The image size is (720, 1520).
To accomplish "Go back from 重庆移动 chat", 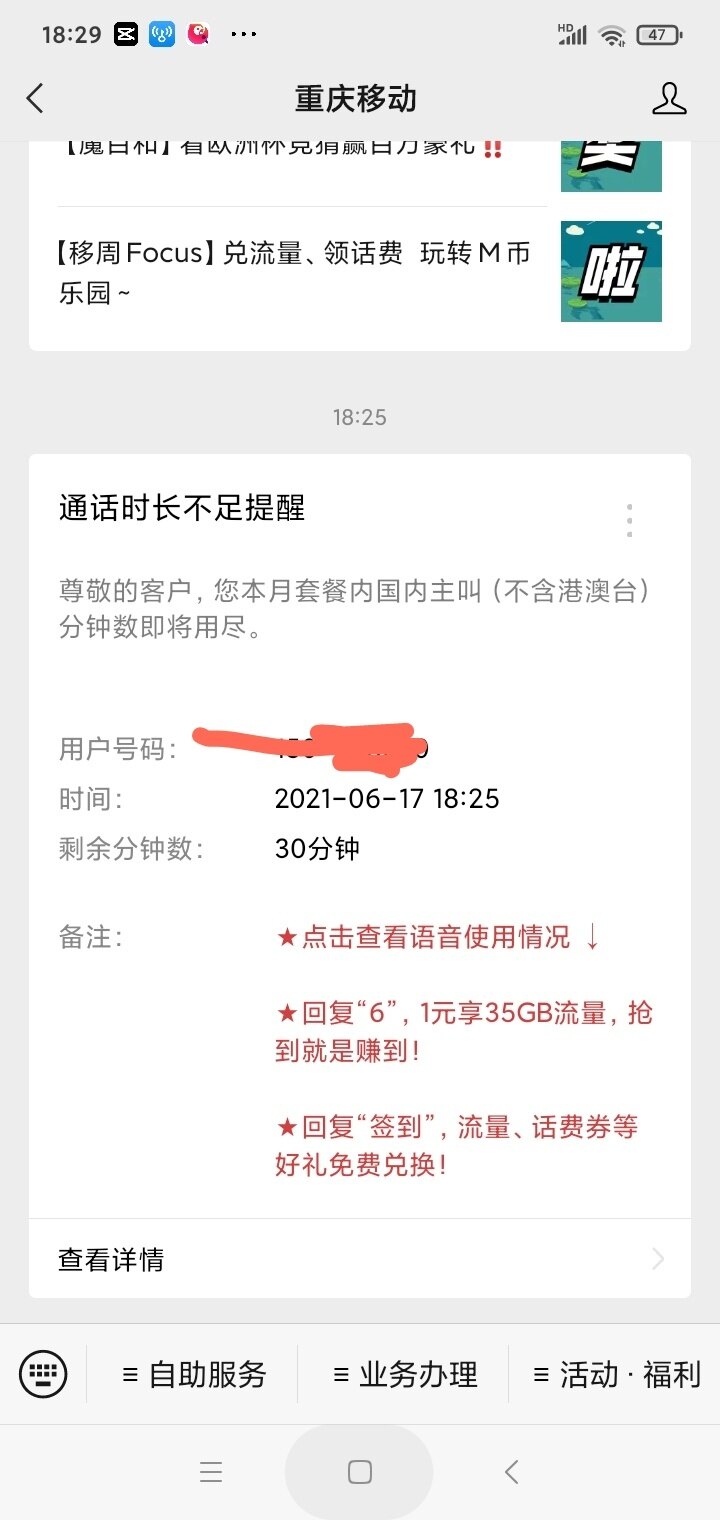I will click(36, 98).
